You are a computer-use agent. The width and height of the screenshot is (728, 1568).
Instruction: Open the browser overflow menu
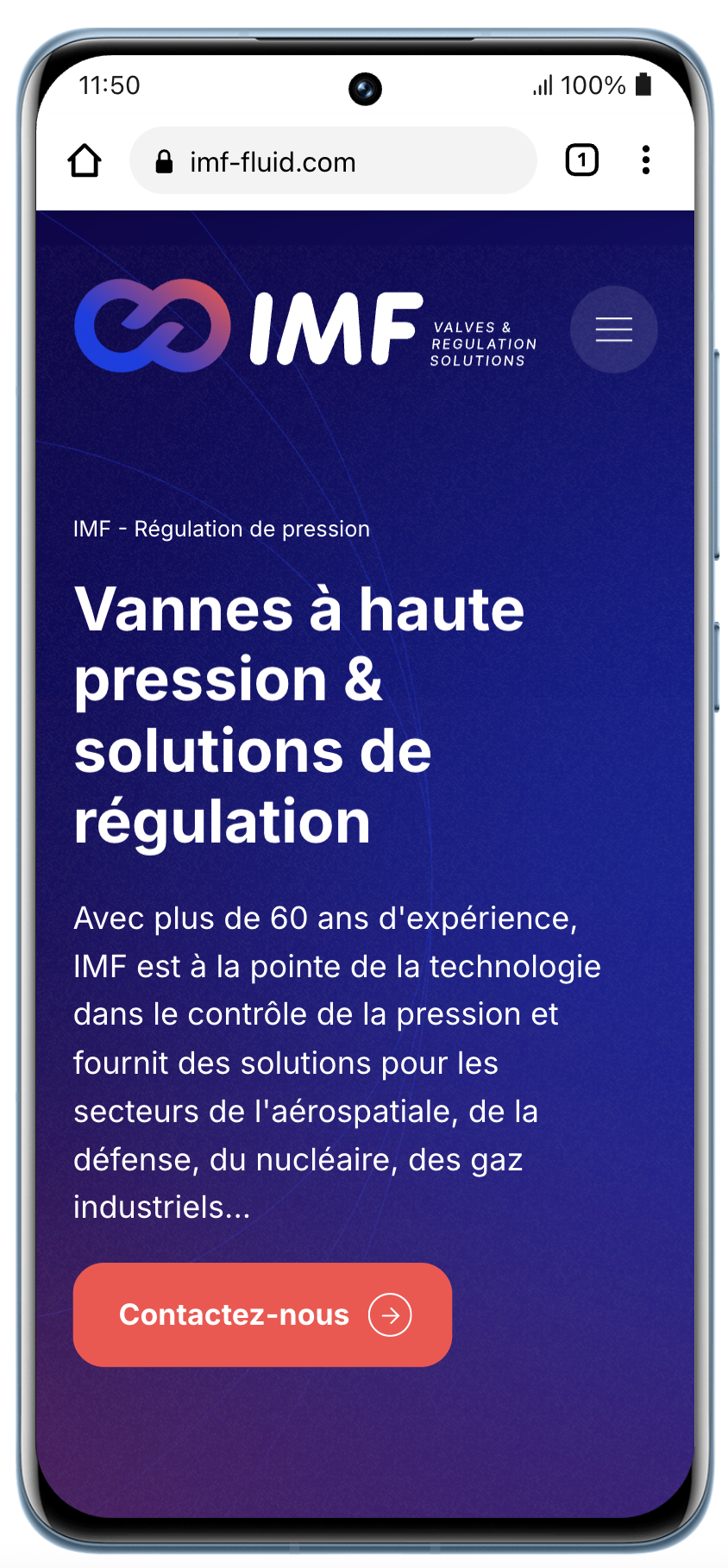click(x=645, y=160)
